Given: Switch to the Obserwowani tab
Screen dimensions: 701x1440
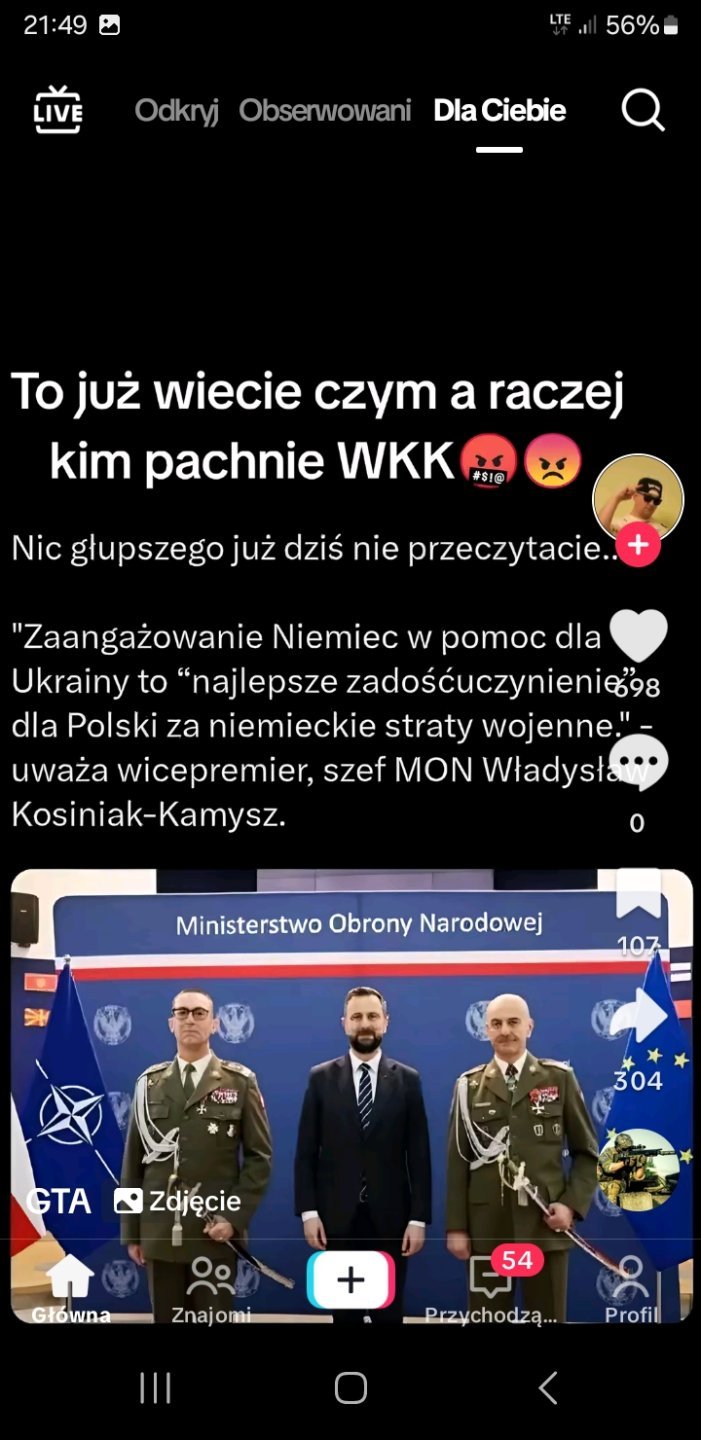Looking at the screenshot, I should (324, 110).
